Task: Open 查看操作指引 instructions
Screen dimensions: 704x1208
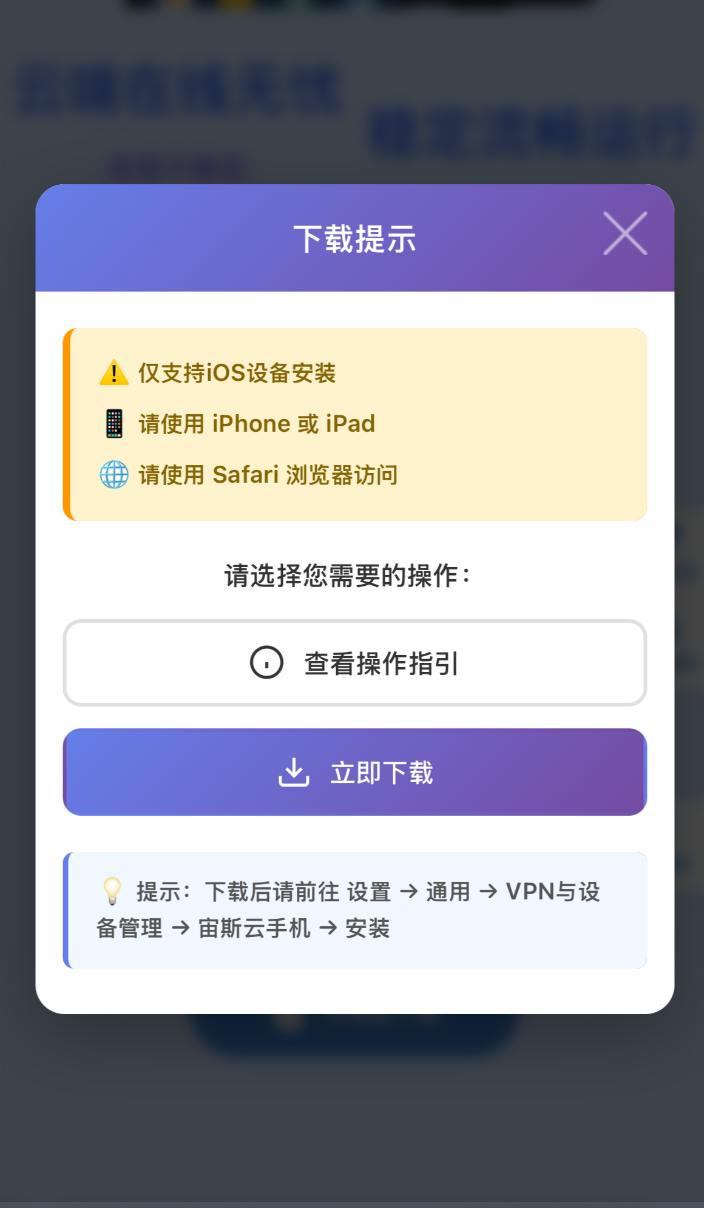Action: (355, 663)
